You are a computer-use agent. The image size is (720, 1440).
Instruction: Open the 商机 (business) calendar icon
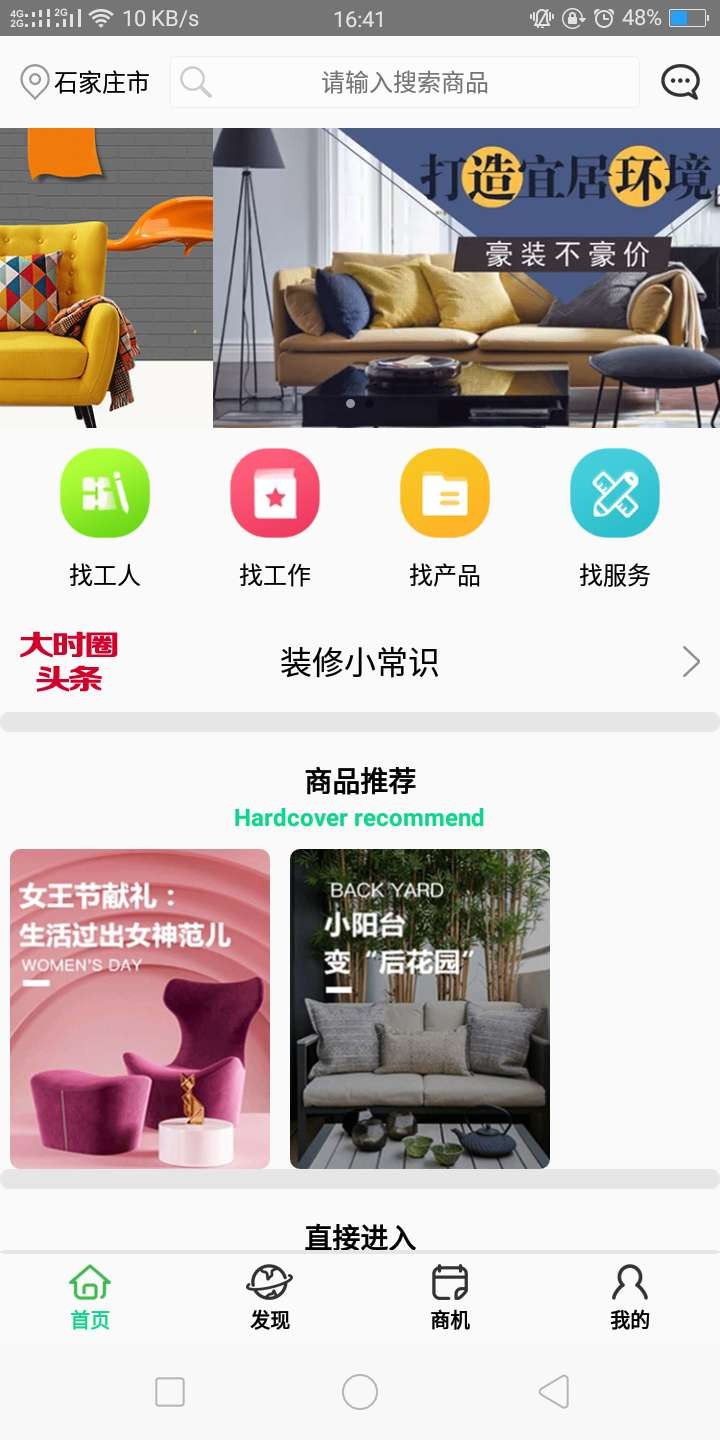(449, 1284)
